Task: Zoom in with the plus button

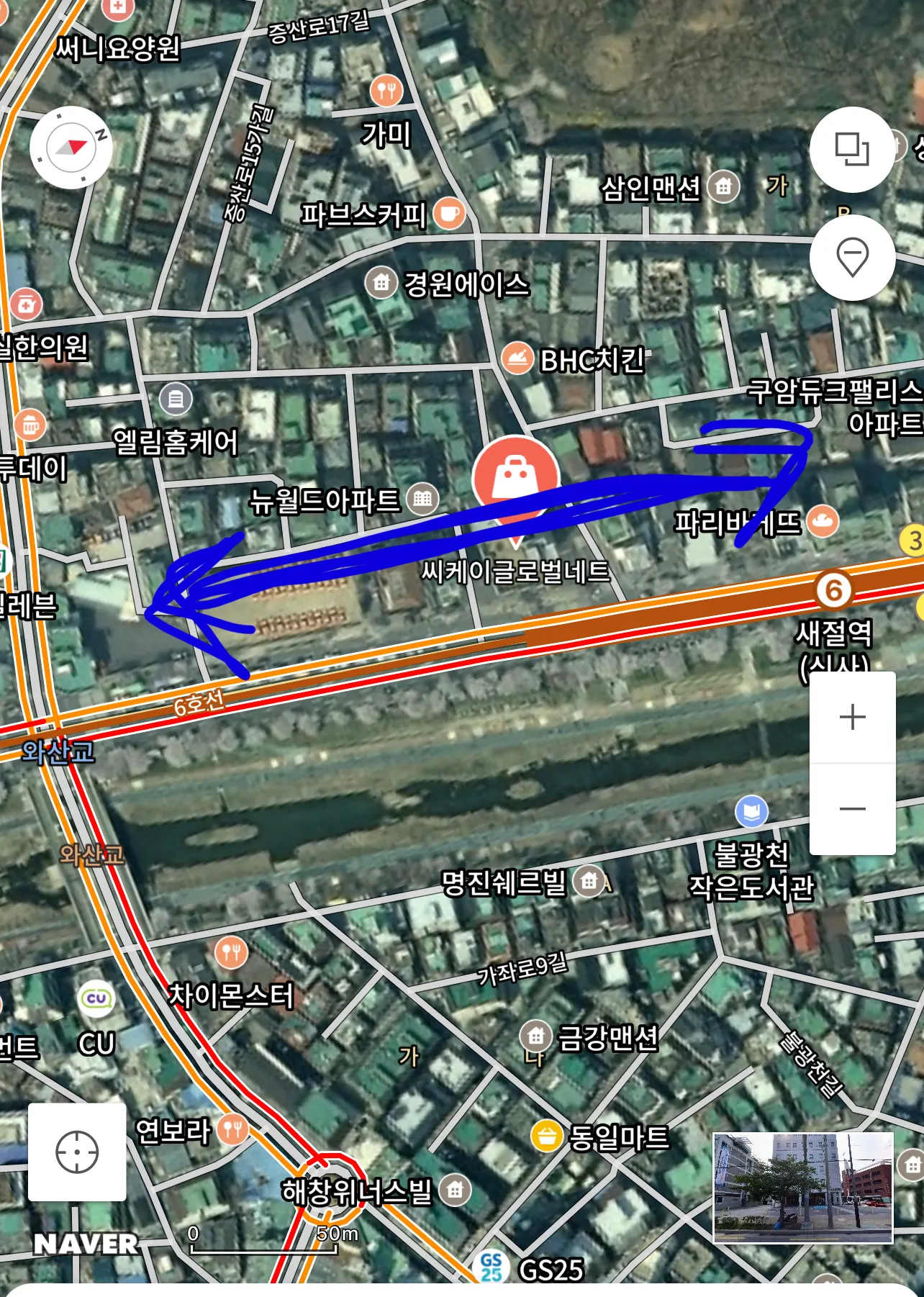Action: [x=852, y=717]
